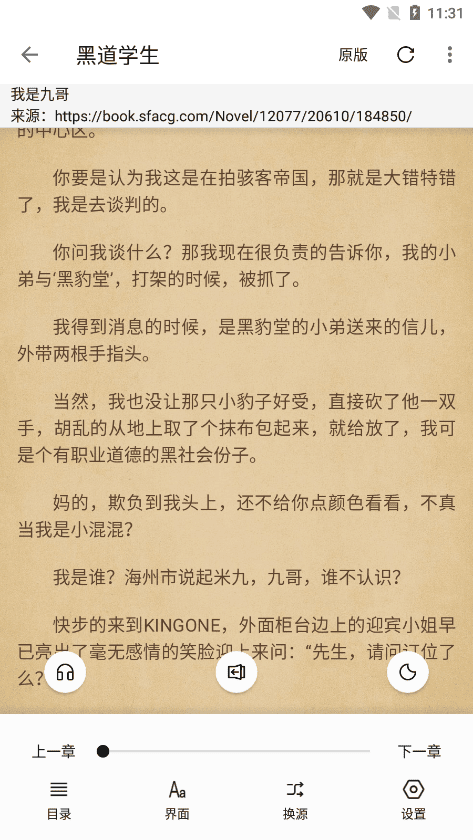Jump to the next chapter (下一章)
This screenshot has width=473, height=840.
[x=419, y=752]
